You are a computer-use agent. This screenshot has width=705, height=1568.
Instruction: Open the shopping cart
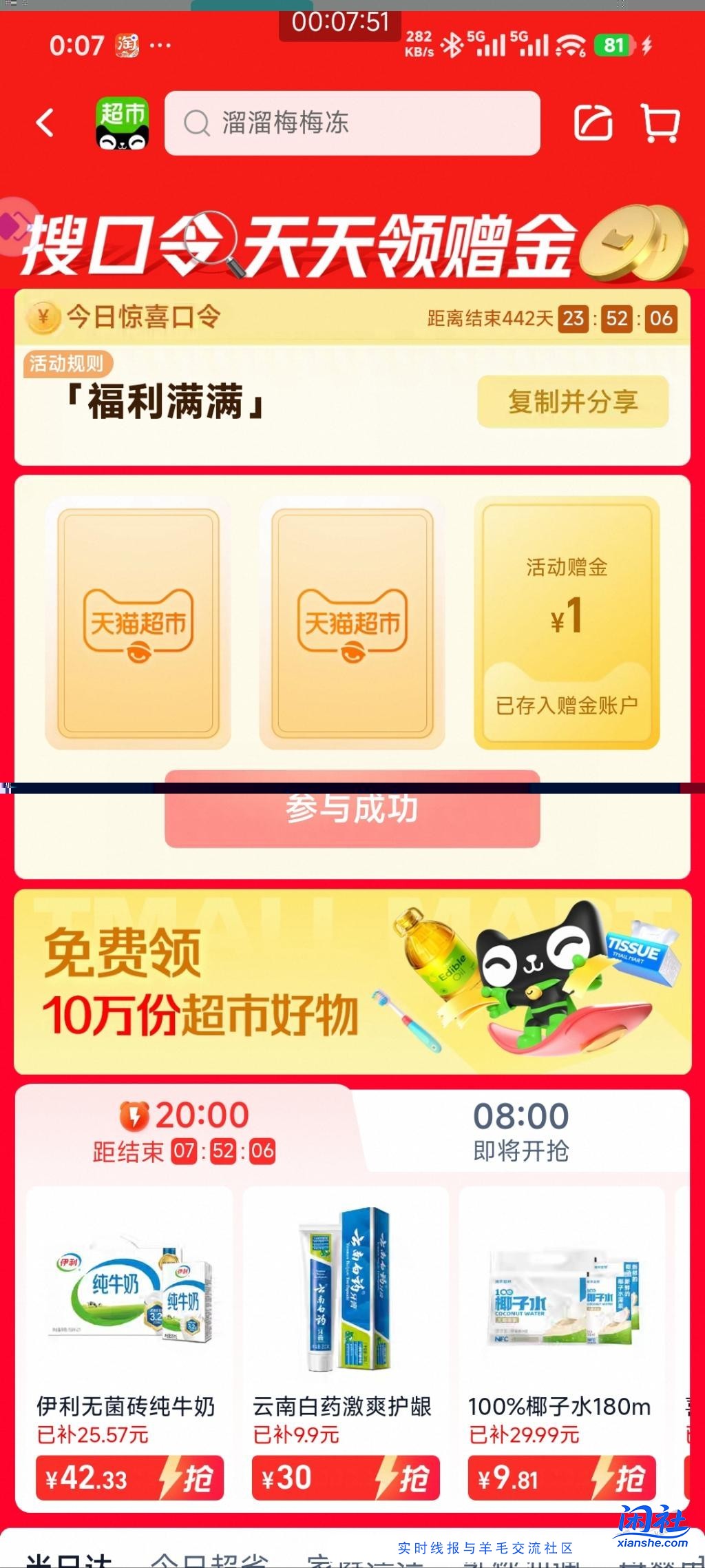(x=659, y=124)
